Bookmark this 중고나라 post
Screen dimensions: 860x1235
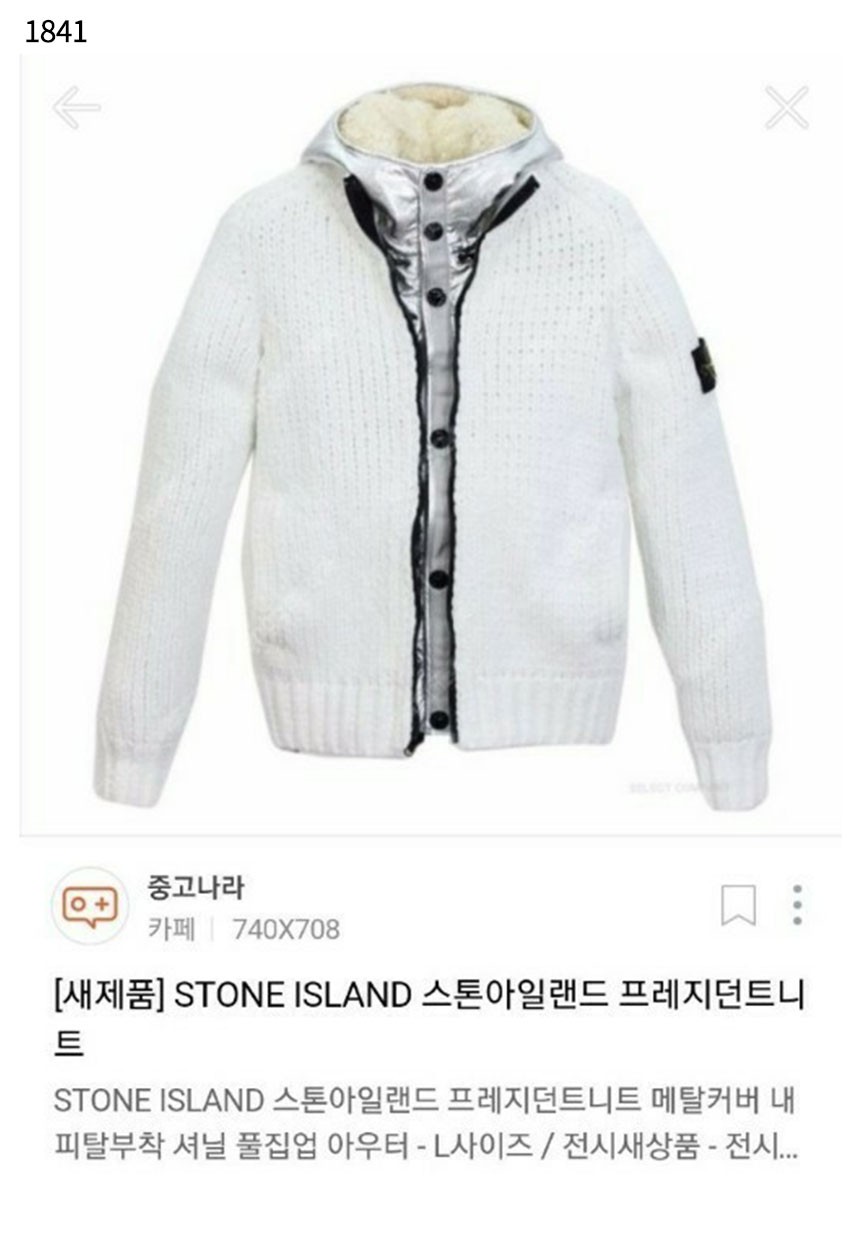tap(737, 904)
